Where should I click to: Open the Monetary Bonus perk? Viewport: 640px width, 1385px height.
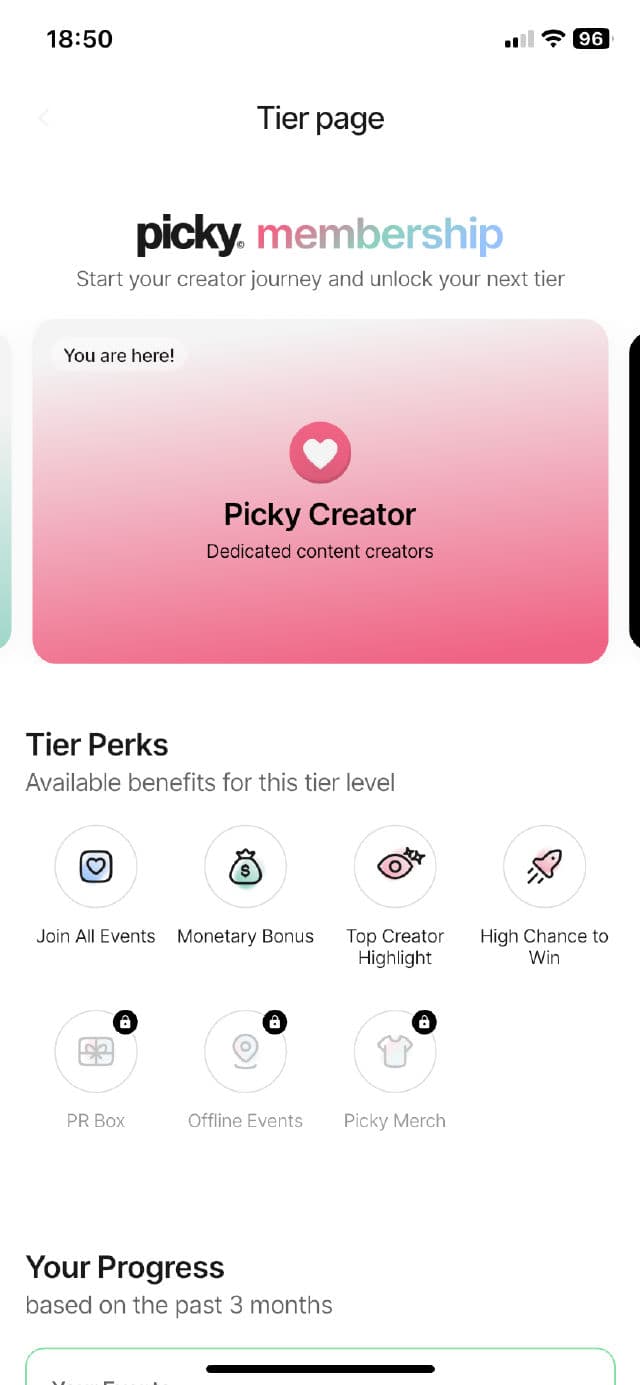coord(245,867)
